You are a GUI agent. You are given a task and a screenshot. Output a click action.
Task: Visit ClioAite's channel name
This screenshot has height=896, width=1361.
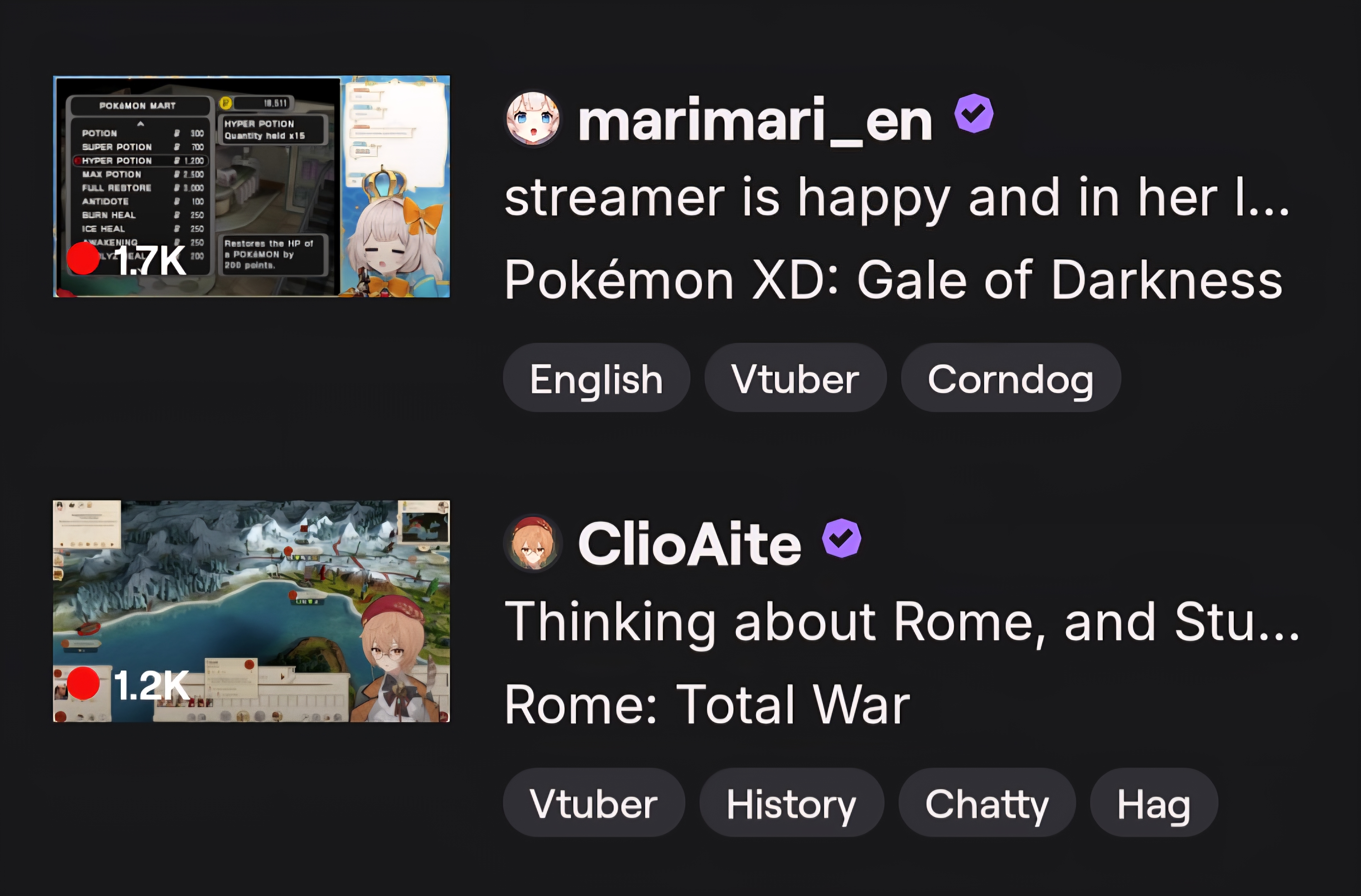(689, 544)
